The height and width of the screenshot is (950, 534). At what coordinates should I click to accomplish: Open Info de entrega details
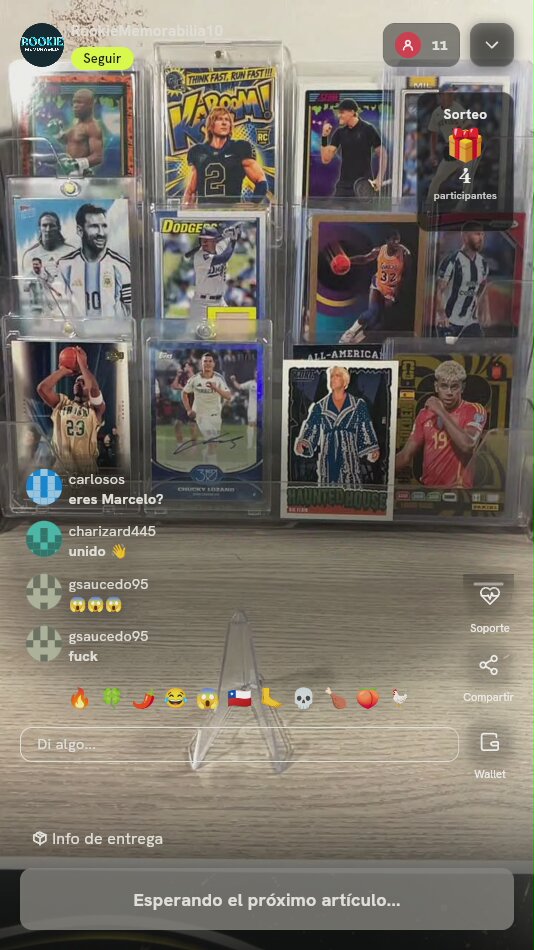coord(98,839)
